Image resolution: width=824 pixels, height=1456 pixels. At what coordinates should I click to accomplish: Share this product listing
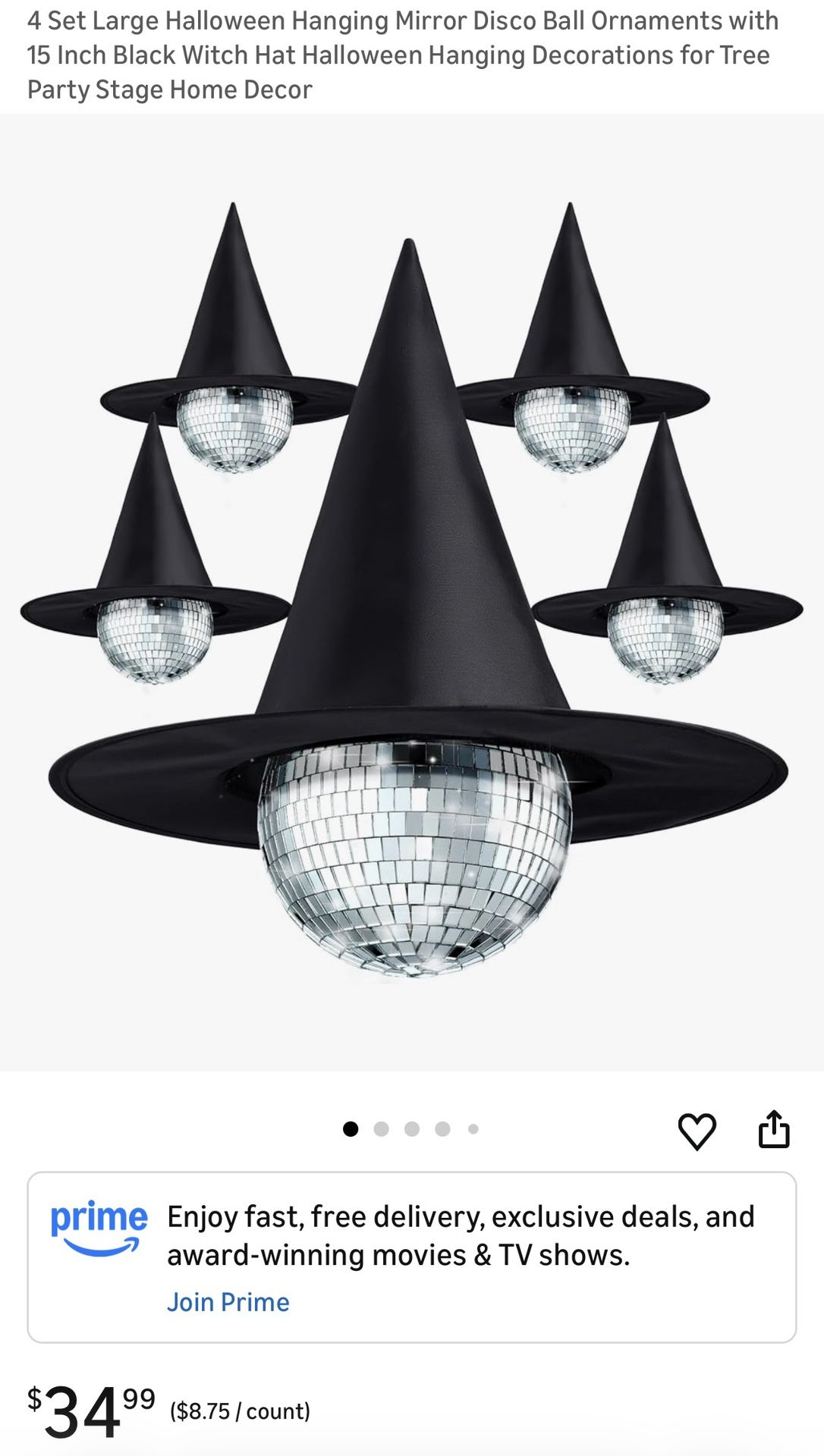pyautogui.click(x=774, y=1129)
